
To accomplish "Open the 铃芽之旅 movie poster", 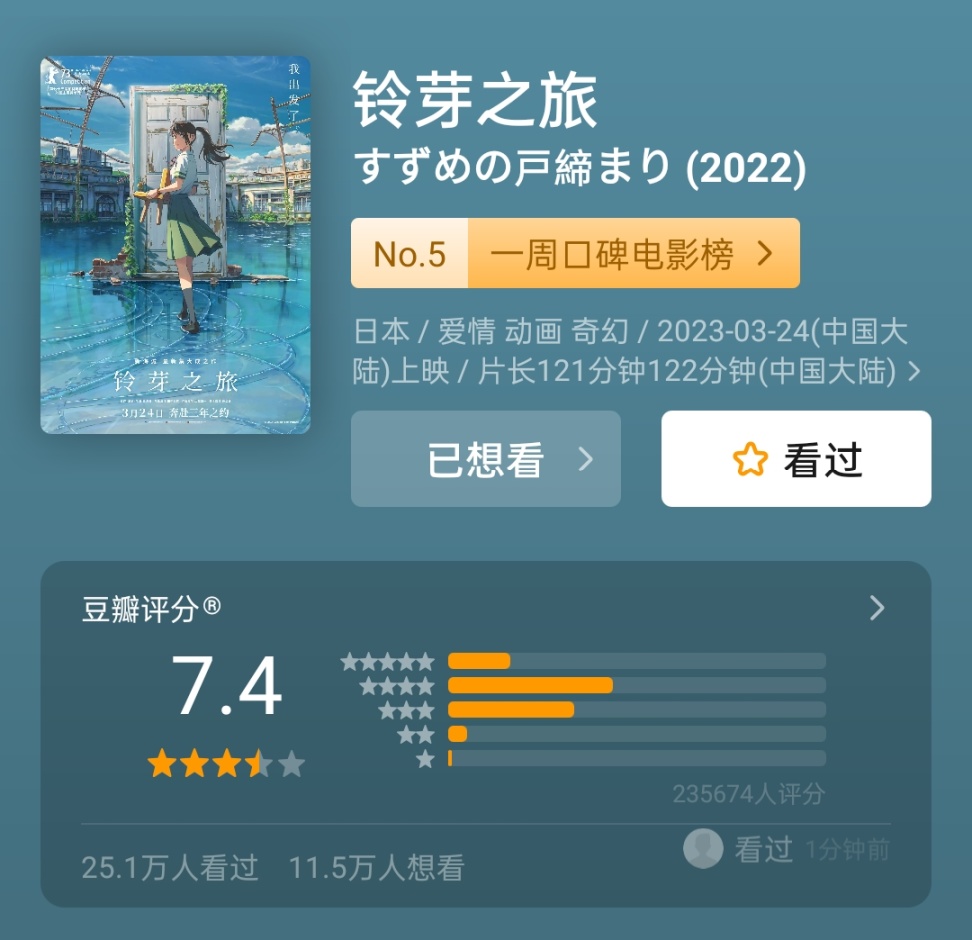I will point(175,245).
